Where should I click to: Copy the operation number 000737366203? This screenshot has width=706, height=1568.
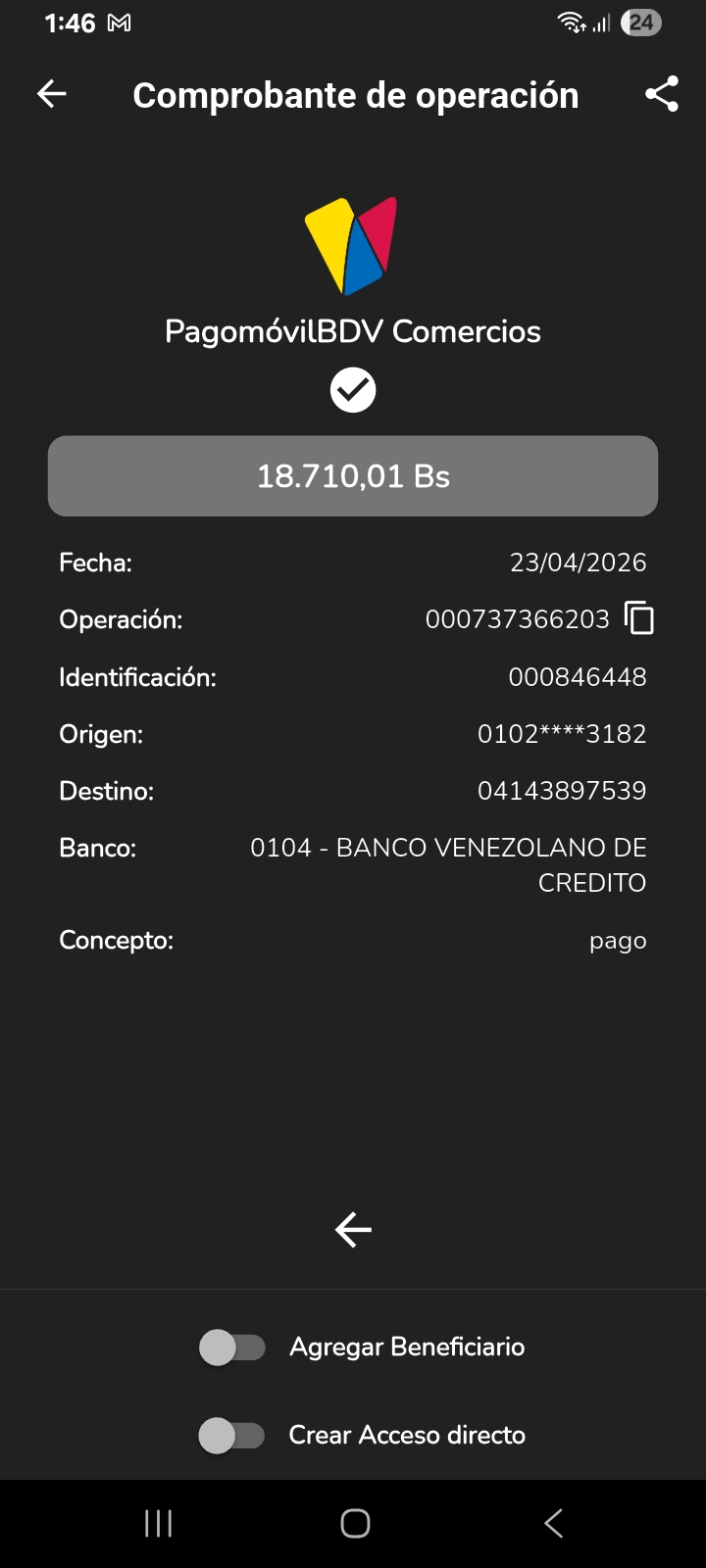[639, 618]
